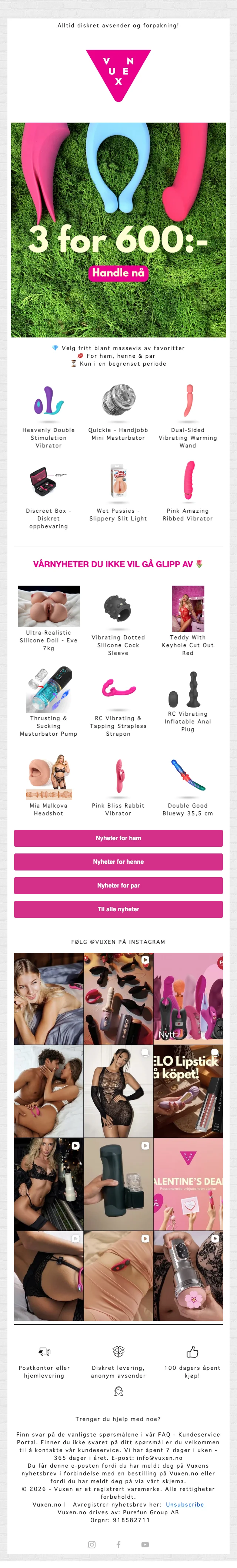Open the YouTube icon in the footer
This screenshot has height=1568, width=237.
pos(145,1544)
